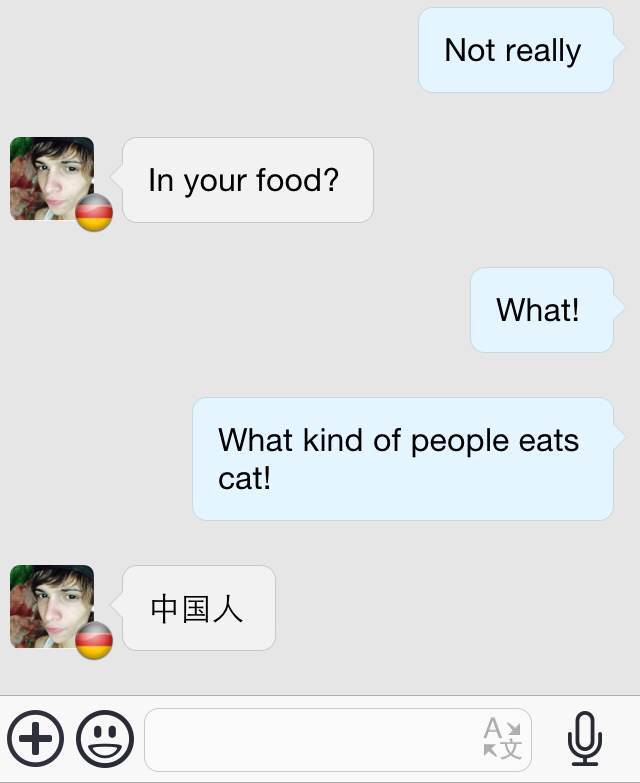Start voice input with the microphone
The width and height of the screenshot is (640, 783).
pyautogui.click(x=585, y=740)
